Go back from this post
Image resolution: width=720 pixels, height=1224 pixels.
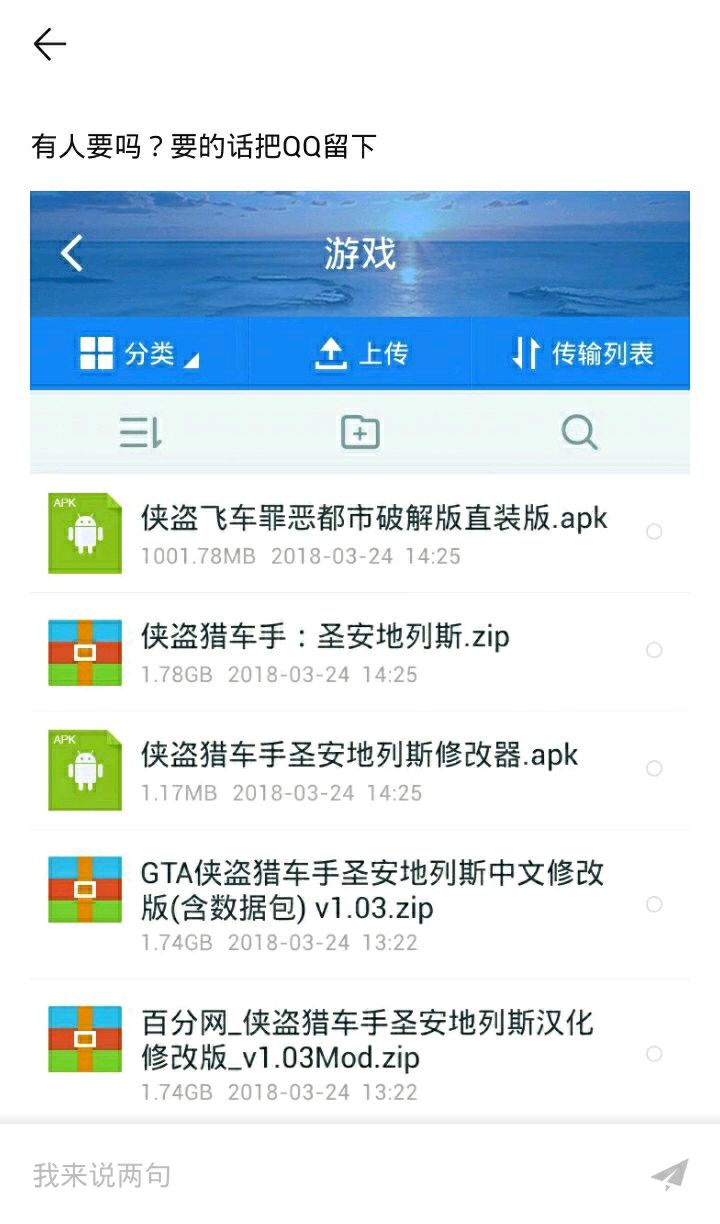pos(49,44)
